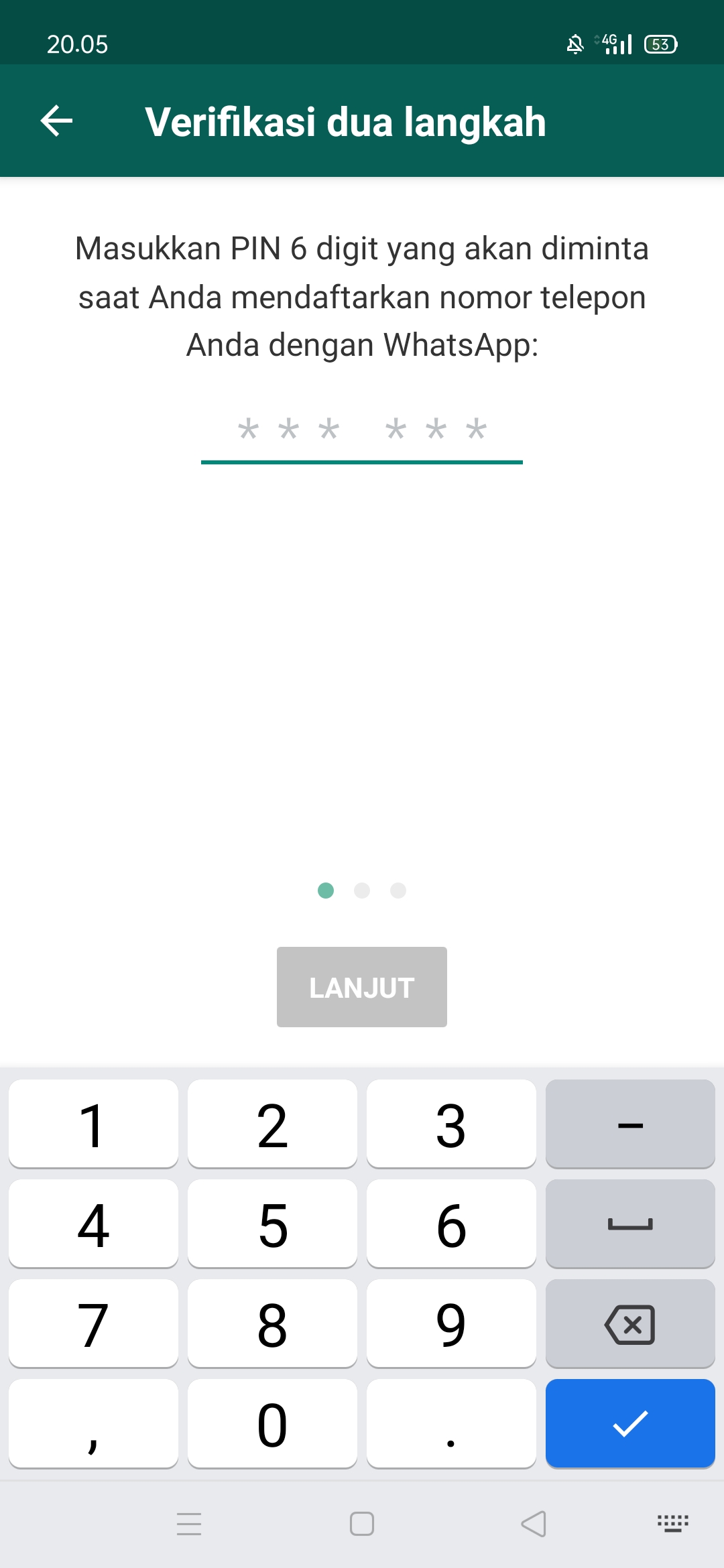Type digit 3 on the keypad

click(x=451, y=1124)
